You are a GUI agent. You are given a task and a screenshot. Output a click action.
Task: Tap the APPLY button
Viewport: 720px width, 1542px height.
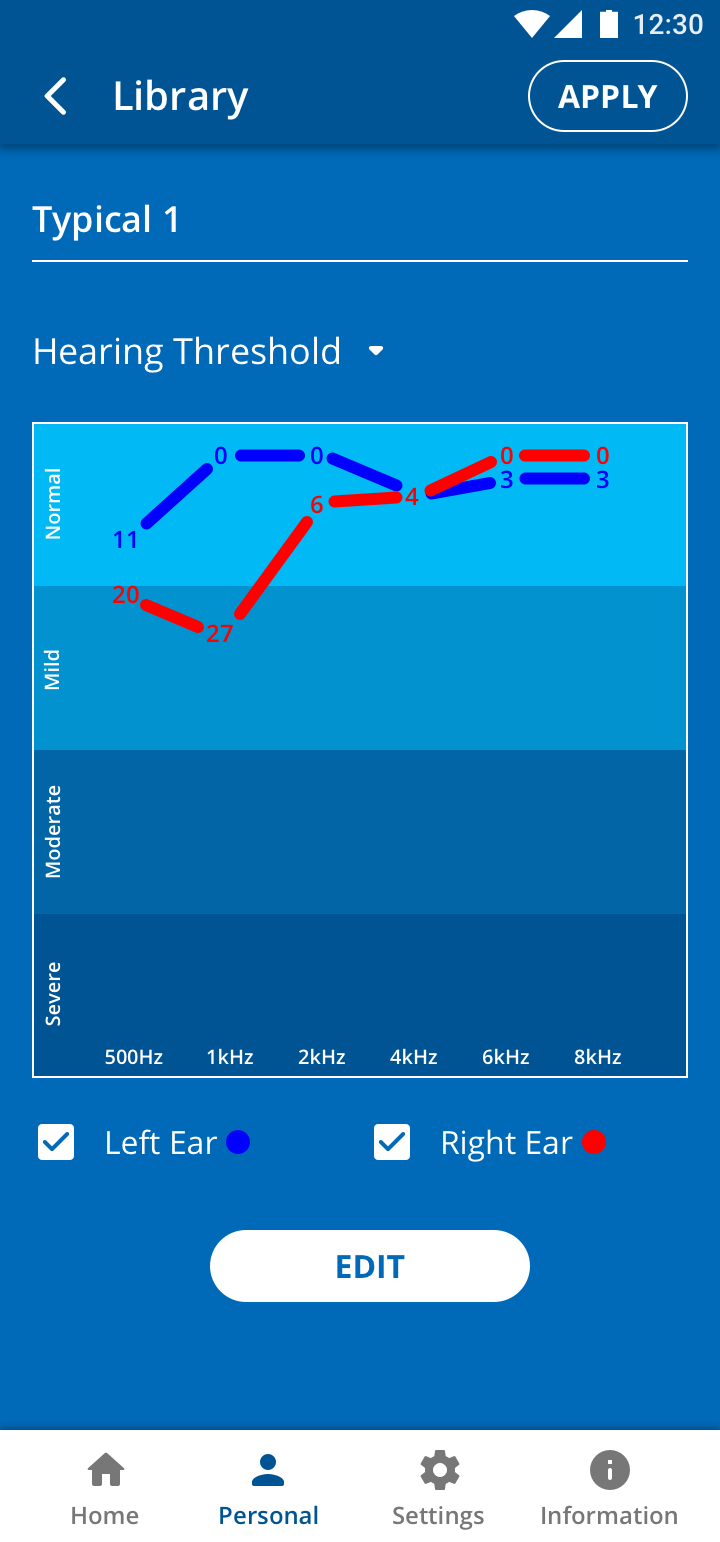coord(607,96)
